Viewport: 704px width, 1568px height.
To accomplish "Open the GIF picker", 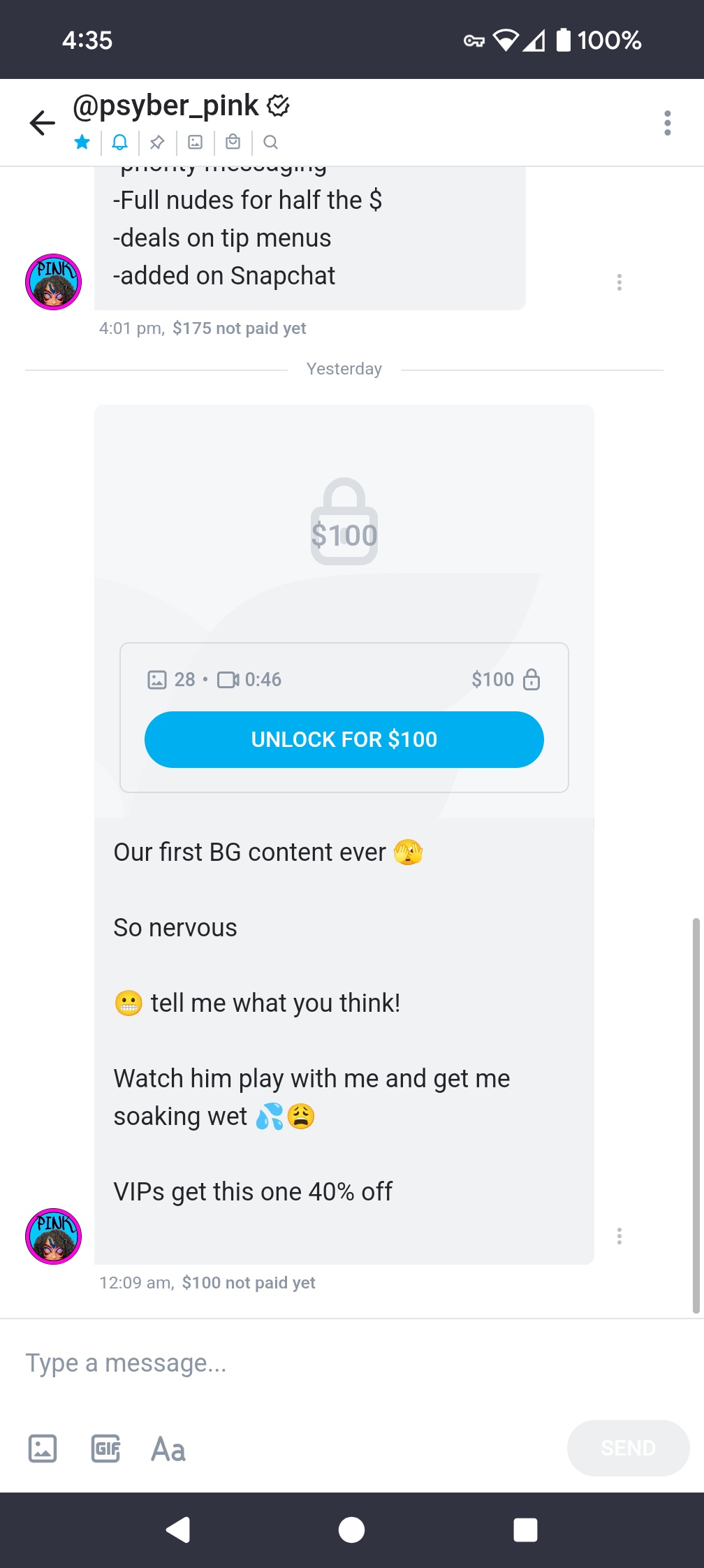I will pos(105,1449).
